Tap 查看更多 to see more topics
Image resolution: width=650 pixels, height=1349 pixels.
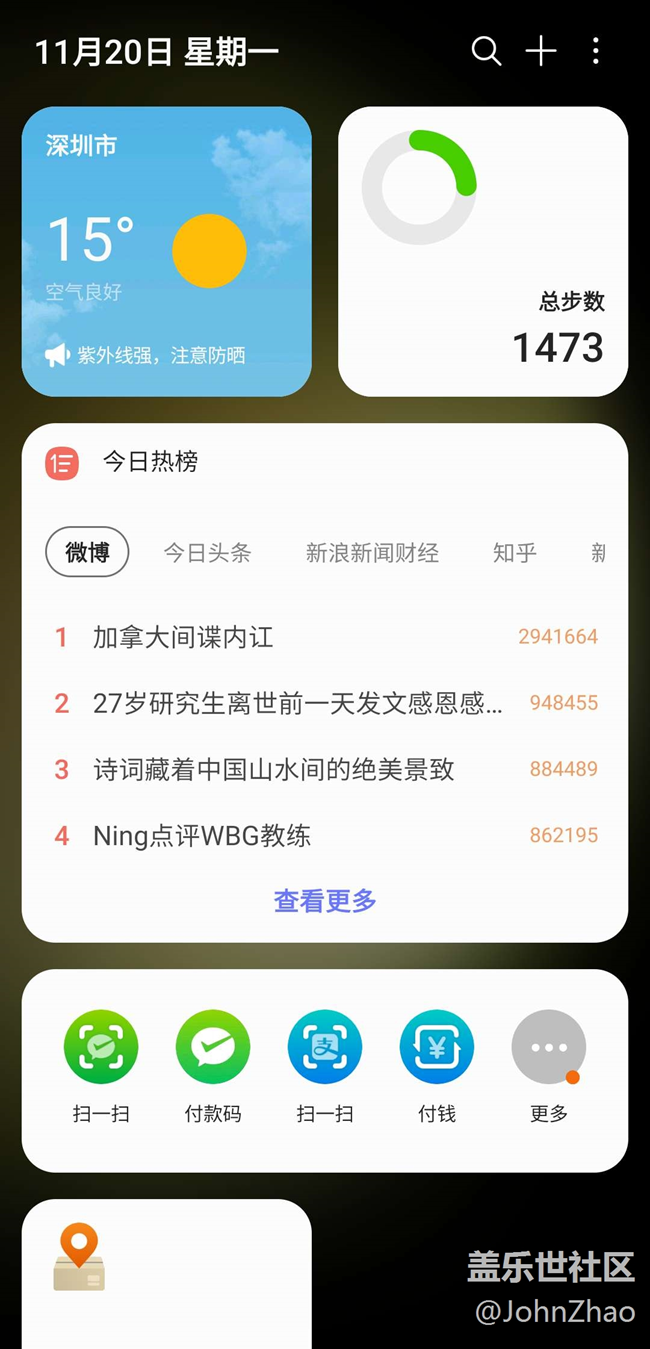[325, 901]
